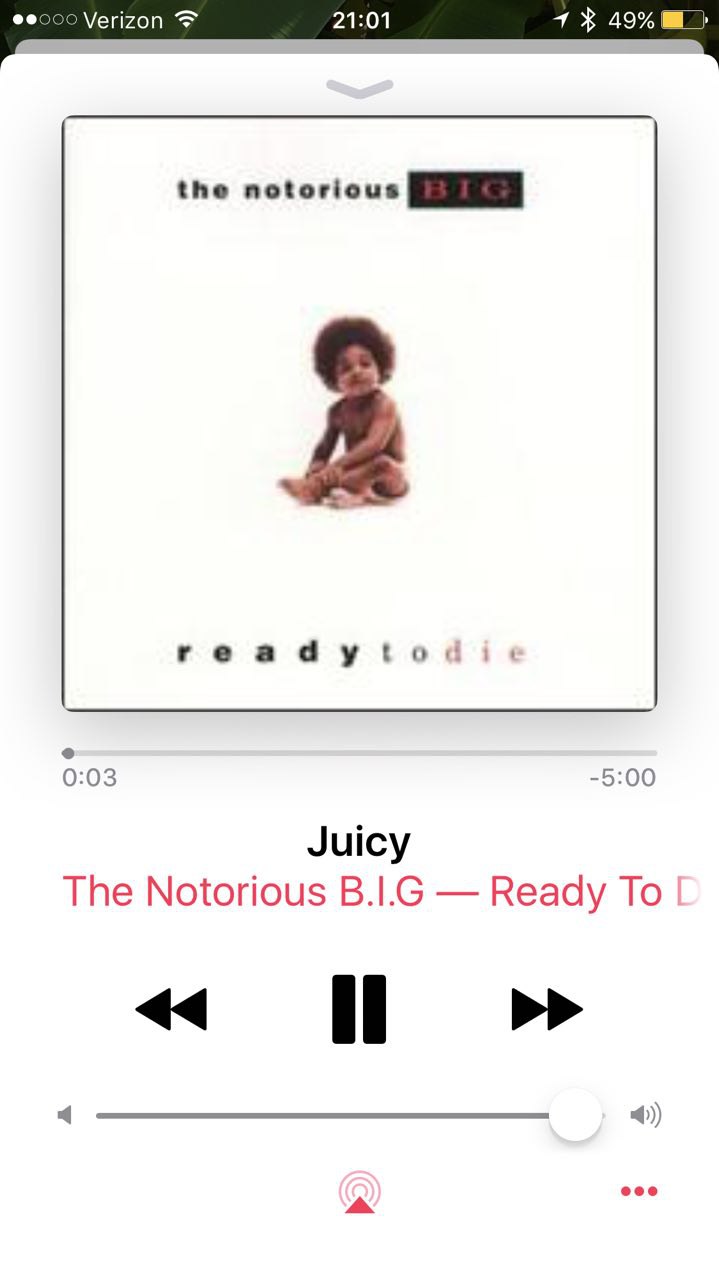Go back to the previous track

171,1009
